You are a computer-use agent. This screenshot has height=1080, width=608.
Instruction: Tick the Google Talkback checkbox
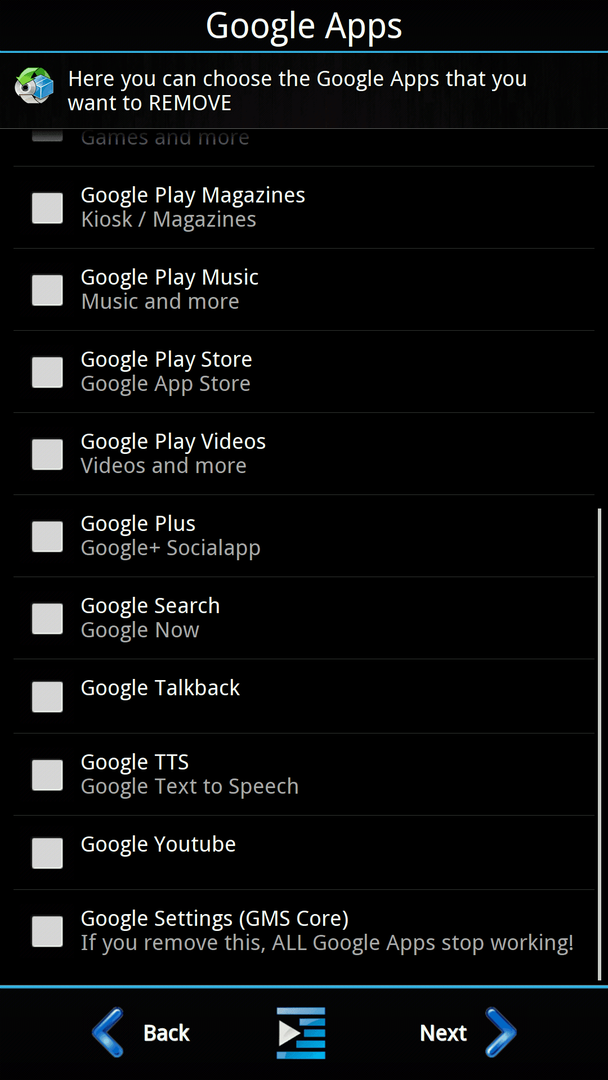[48, 696]
